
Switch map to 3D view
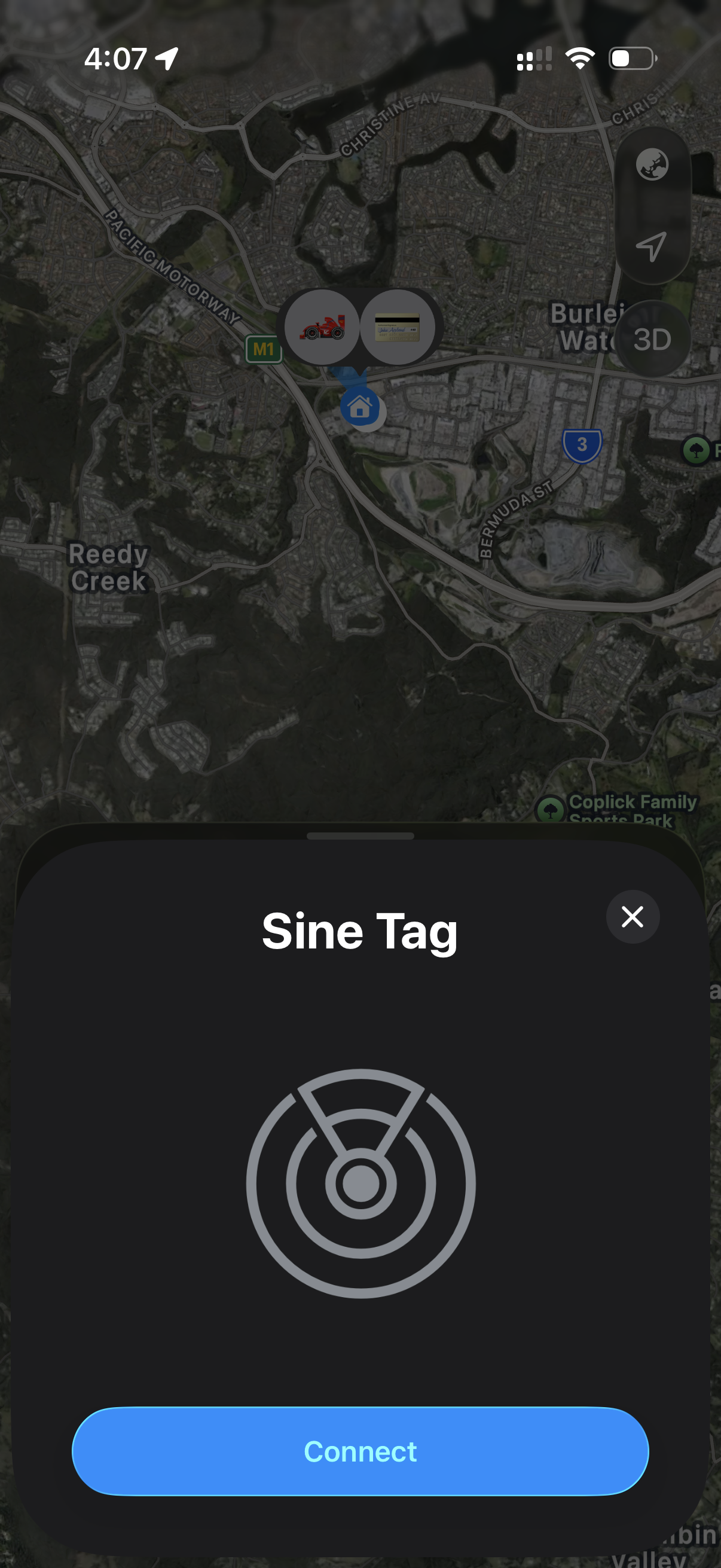(x=652, y=339)
